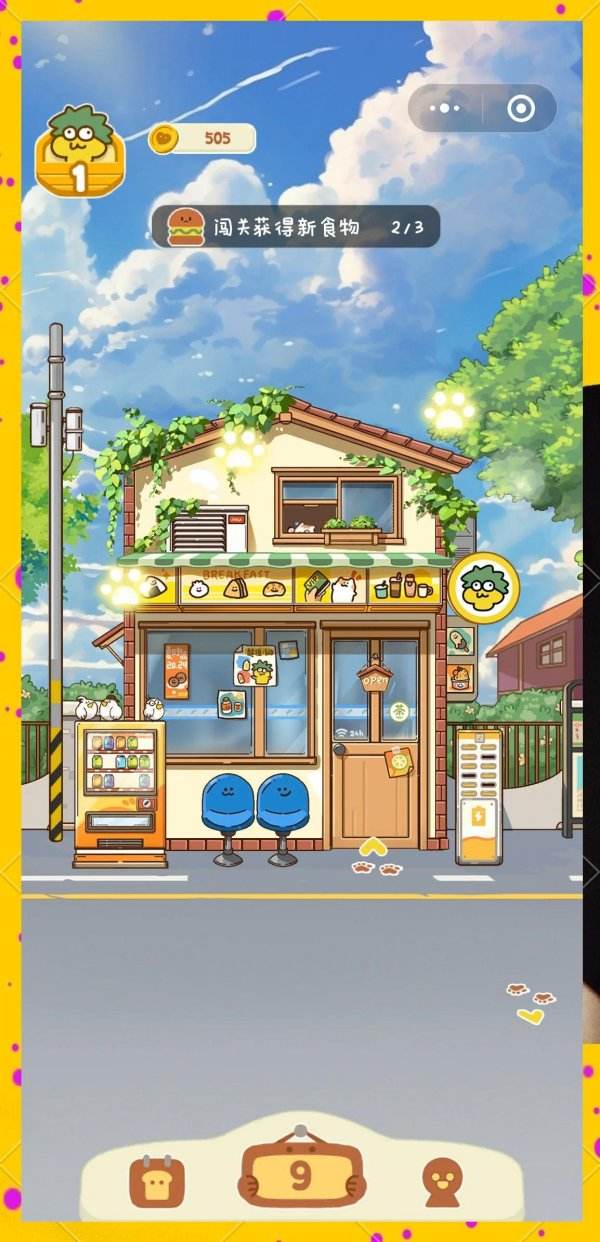The width and height of the screenshot is (600, 1242).
Task: Open the new food quest banner
Action: pos(296,227)
